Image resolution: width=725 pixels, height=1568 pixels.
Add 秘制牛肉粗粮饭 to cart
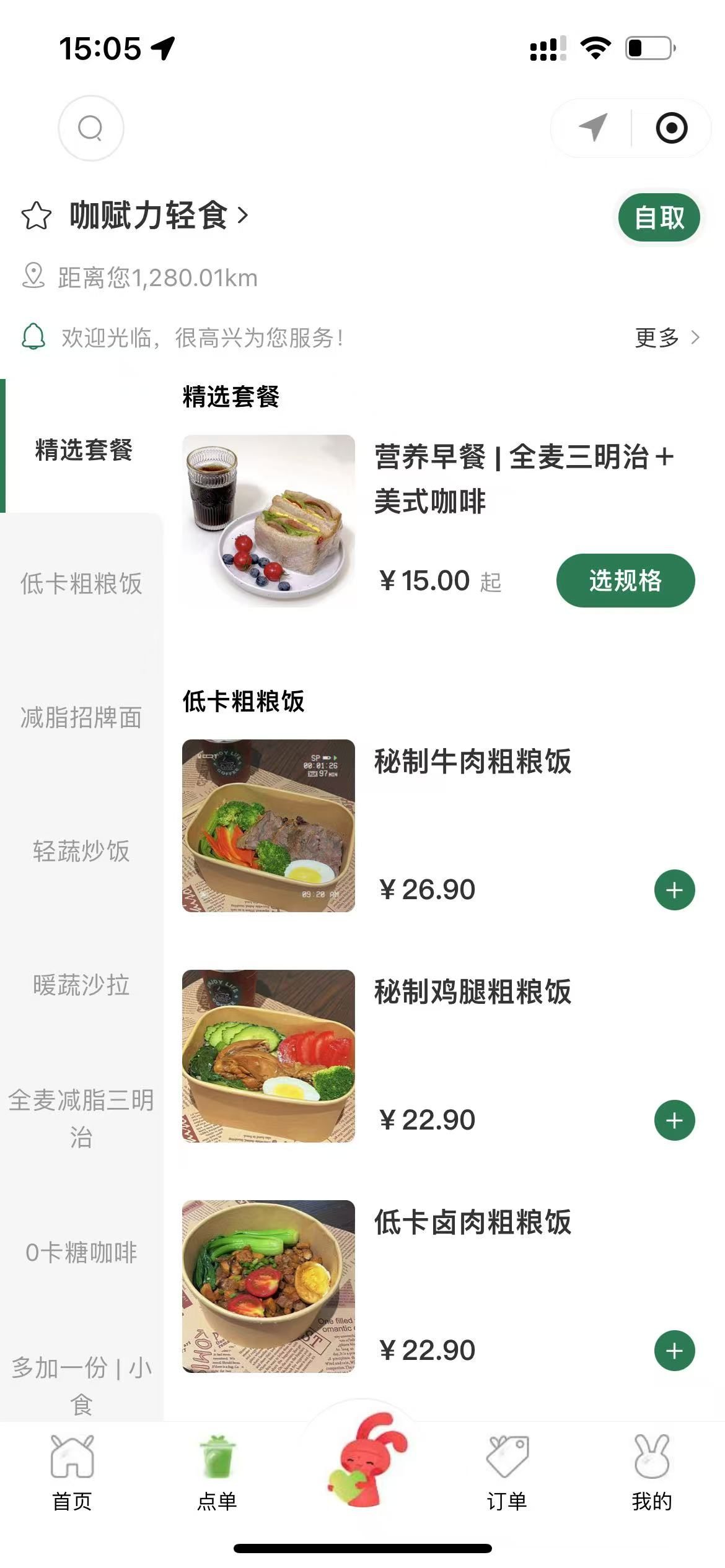pyautogui.click(x=674, y=890)
